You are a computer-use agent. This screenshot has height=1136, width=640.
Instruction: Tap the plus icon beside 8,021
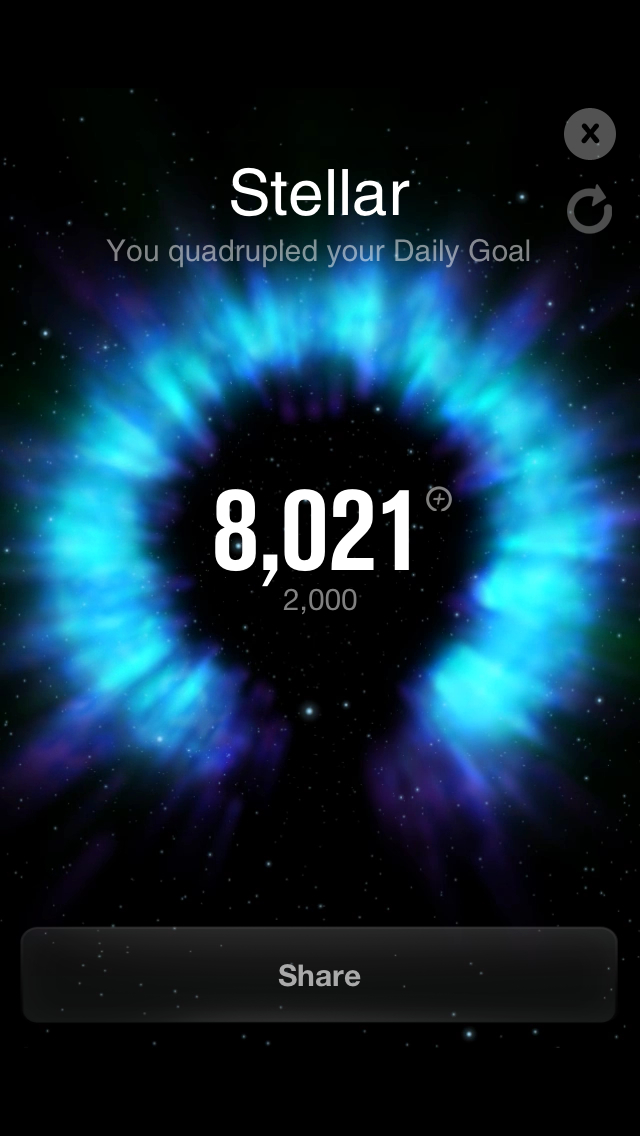[439, 499]
